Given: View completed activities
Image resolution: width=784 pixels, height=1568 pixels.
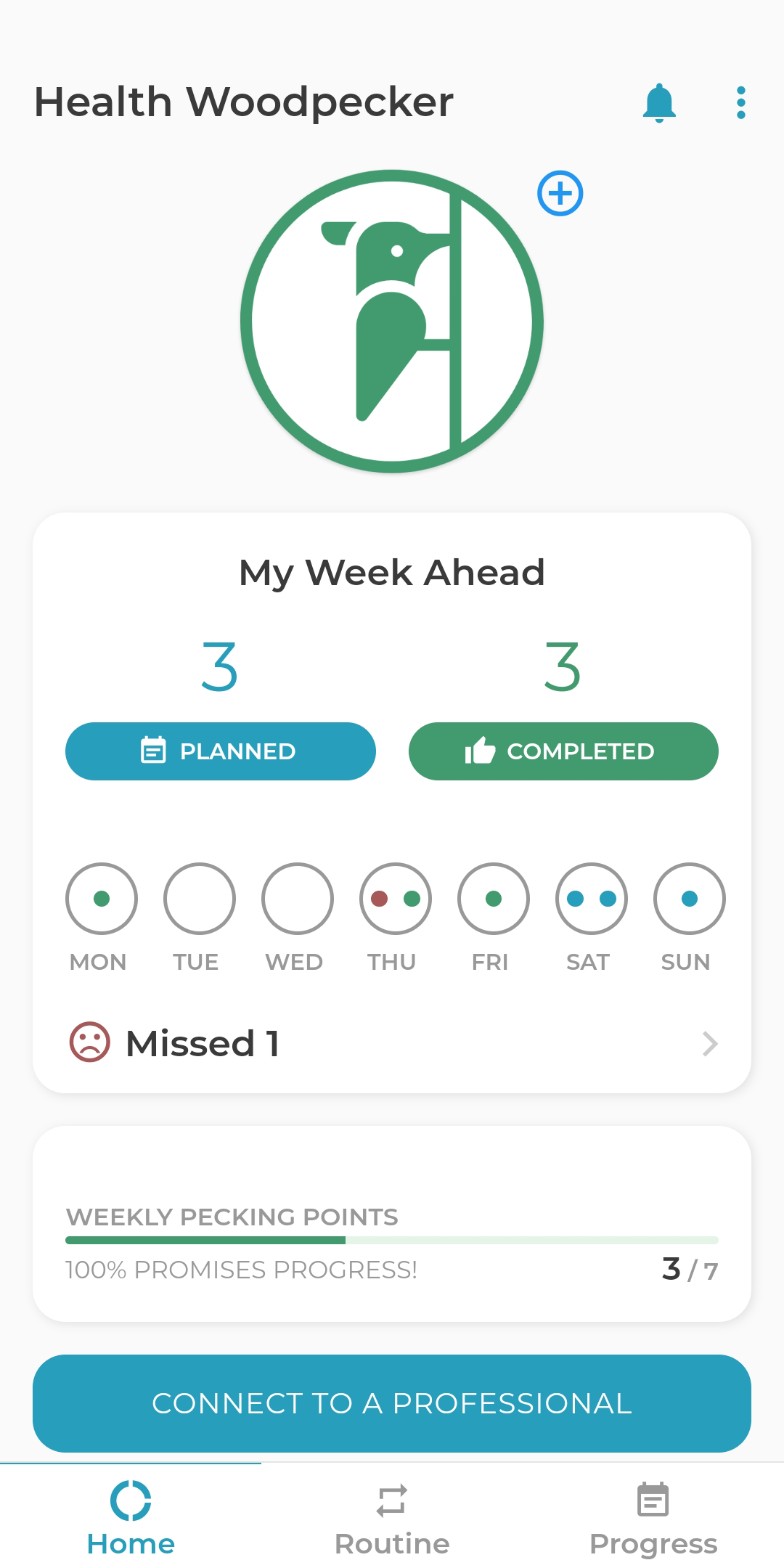Looking at the screenshot, I should 563,751.
